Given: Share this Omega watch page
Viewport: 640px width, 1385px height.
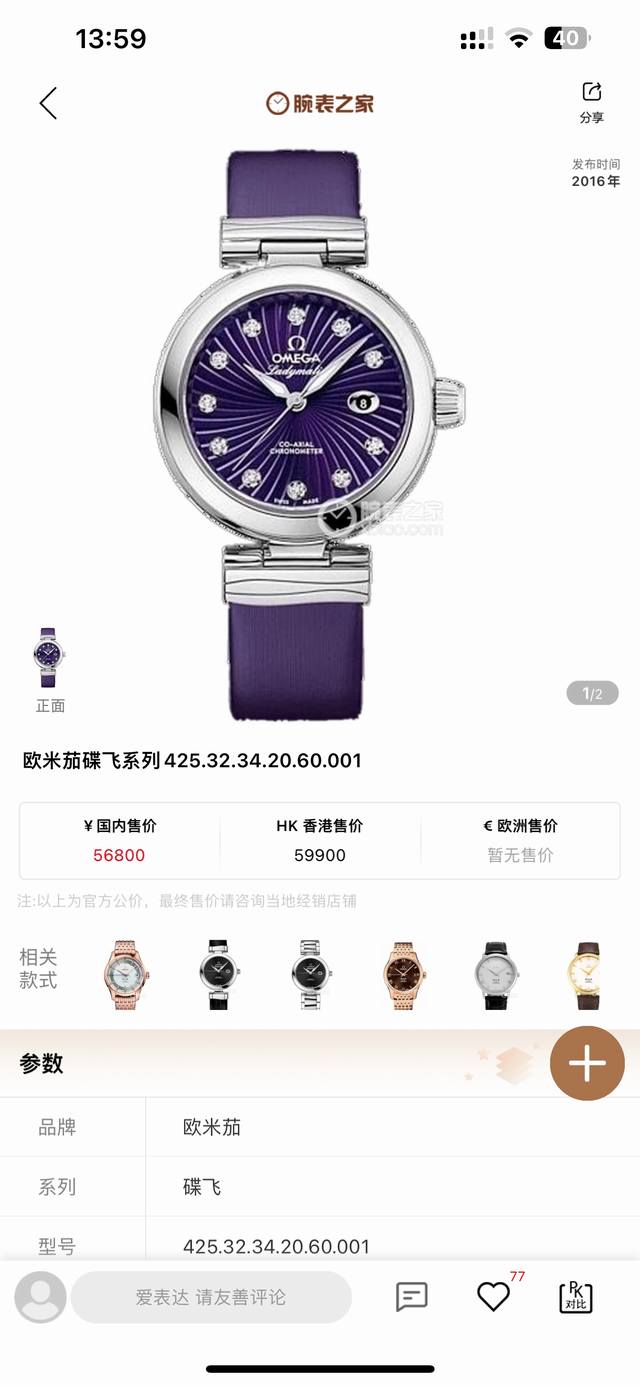Looking at the screenshot, I should point(591,102).
